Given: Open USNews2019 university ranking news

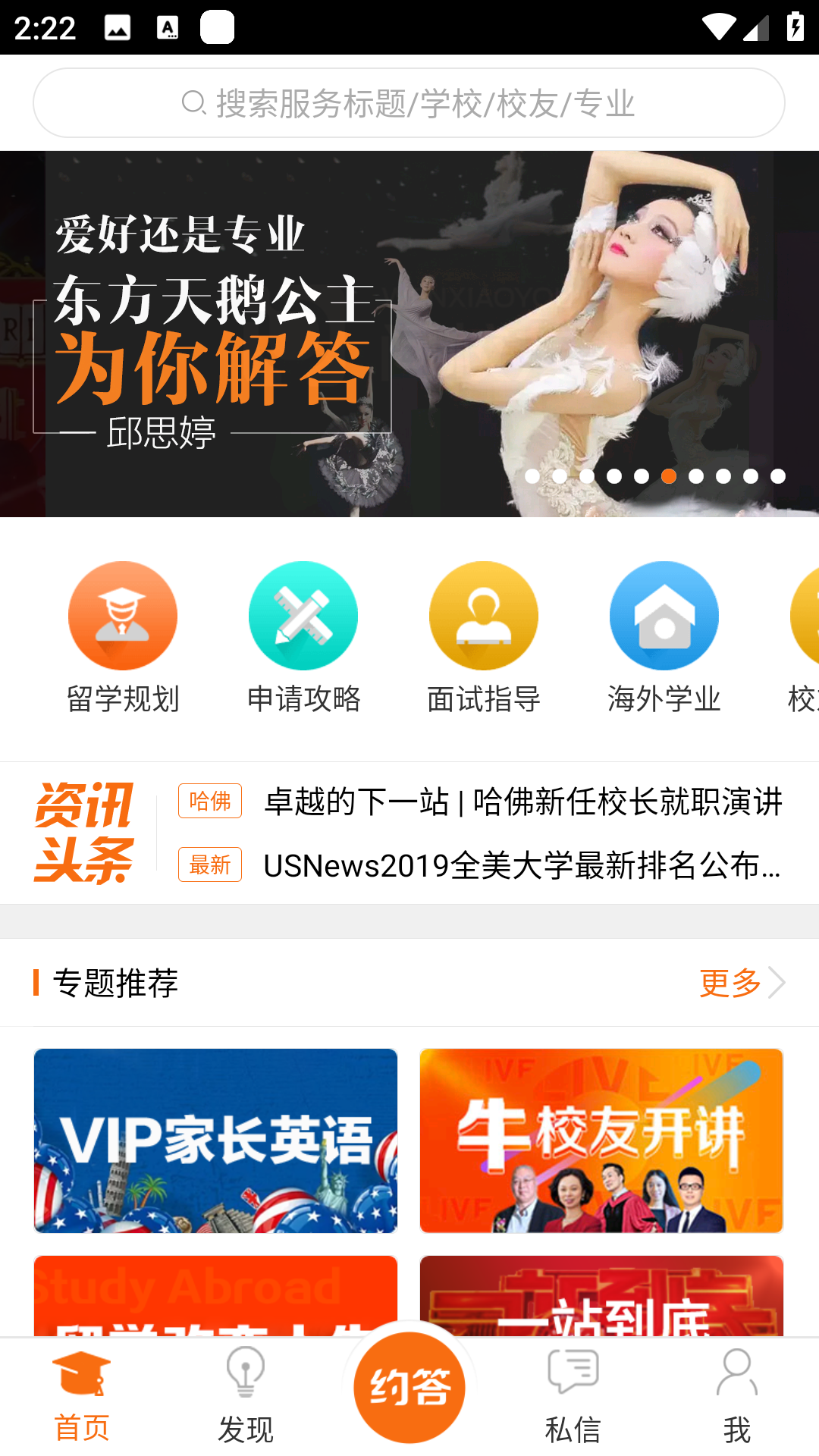Looking at the screenshot, I should point(522,865).
